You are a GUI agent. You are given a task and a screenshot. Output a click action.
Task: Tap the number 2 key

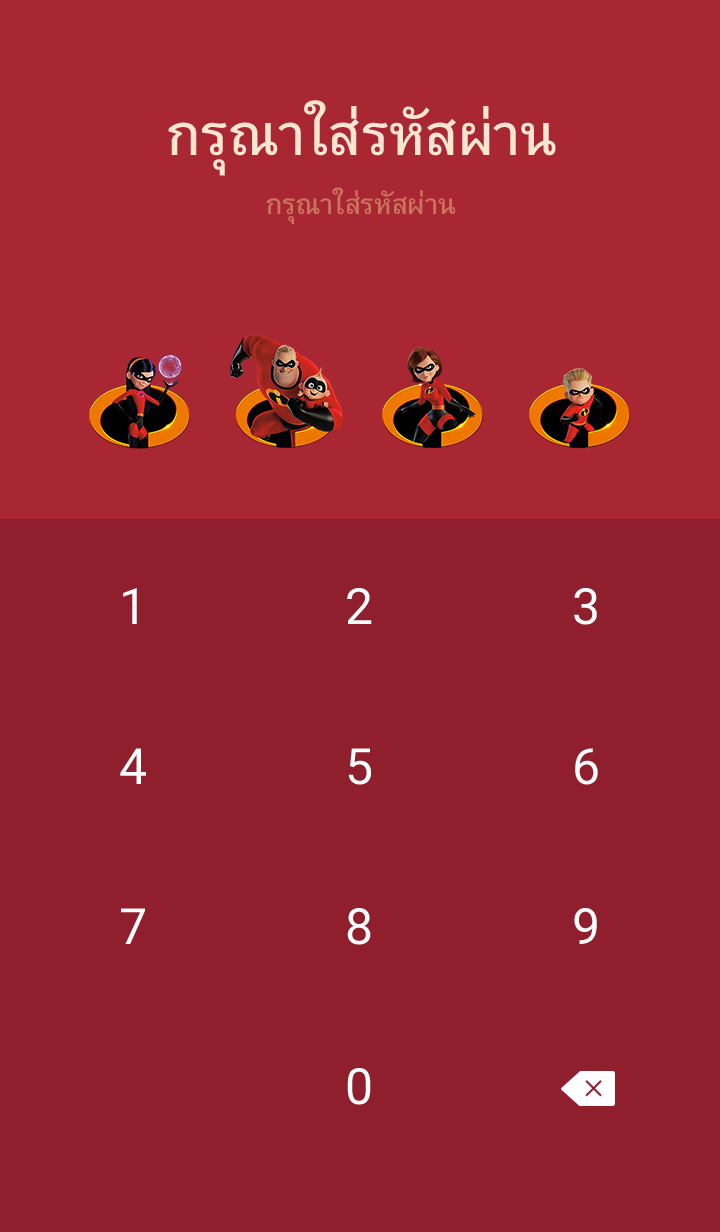pyautogui.click(x=359, y=607)
